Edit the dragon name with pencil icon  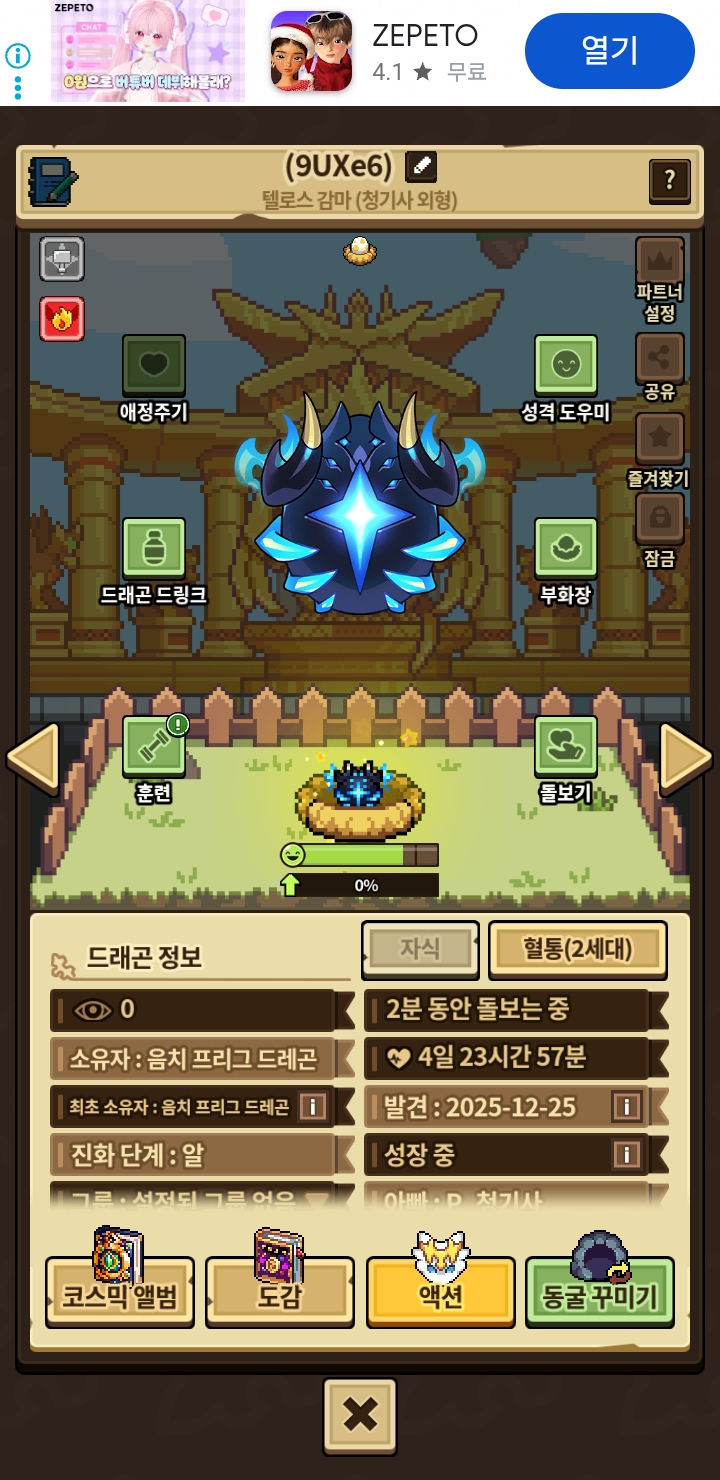pyautogui.click(x=420, y=166)
